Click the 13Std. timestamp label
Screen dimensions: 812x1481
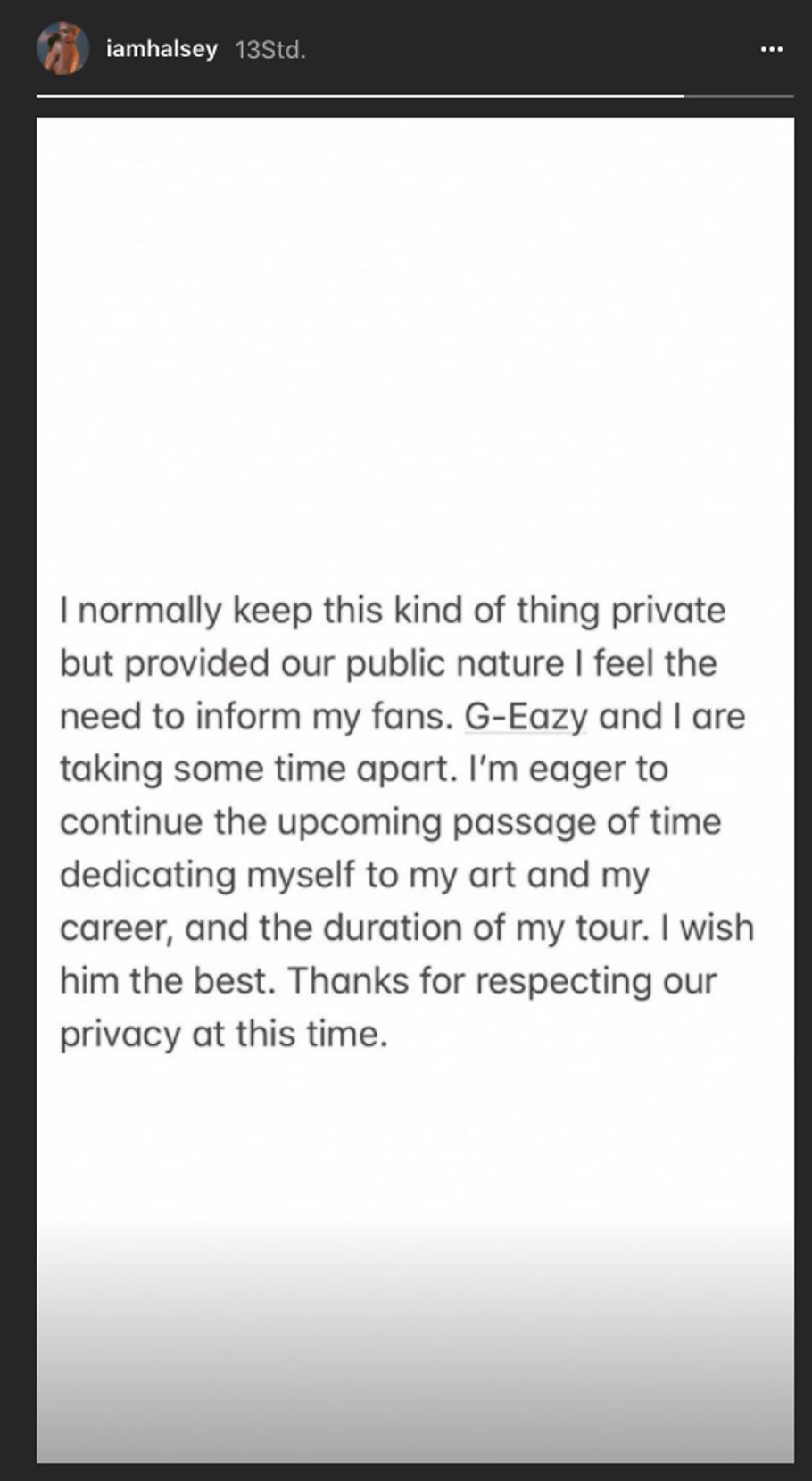(x=269, y=51)
